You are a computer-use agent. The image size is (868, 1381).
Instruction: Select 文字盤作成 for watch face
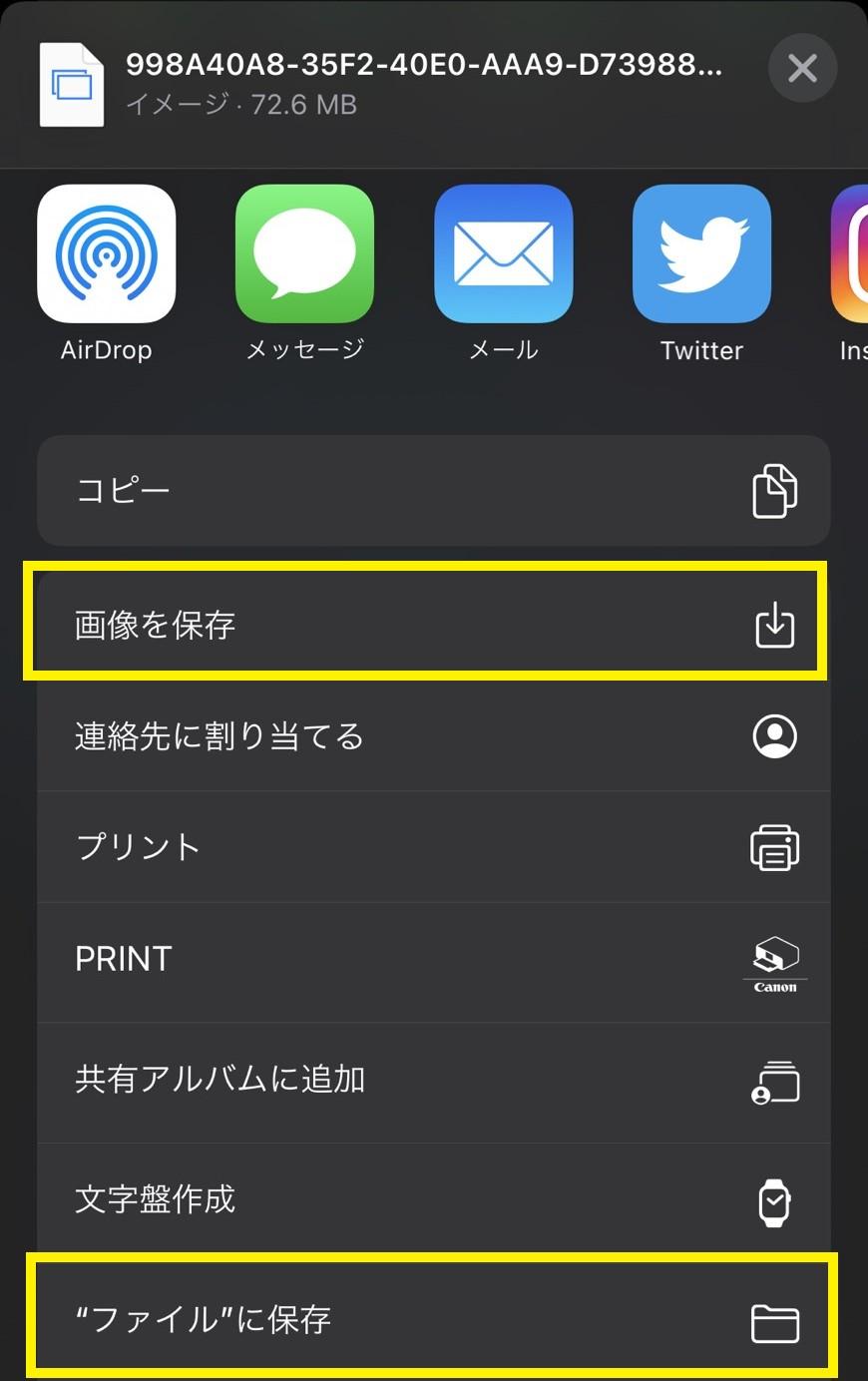(433, 1199)
